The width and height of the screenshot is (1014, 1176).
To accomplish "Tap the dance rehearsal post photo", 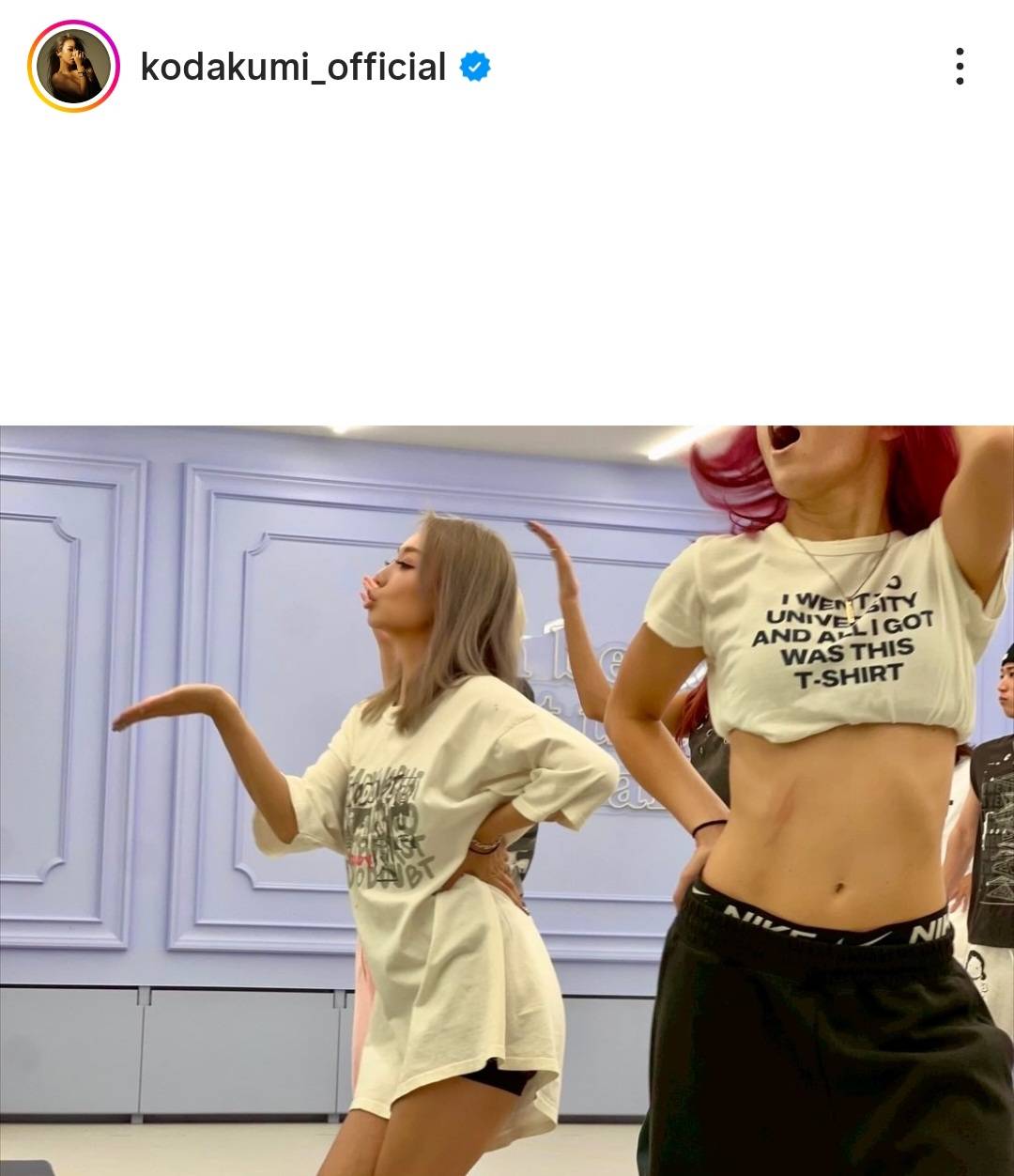I will (507, 800).
